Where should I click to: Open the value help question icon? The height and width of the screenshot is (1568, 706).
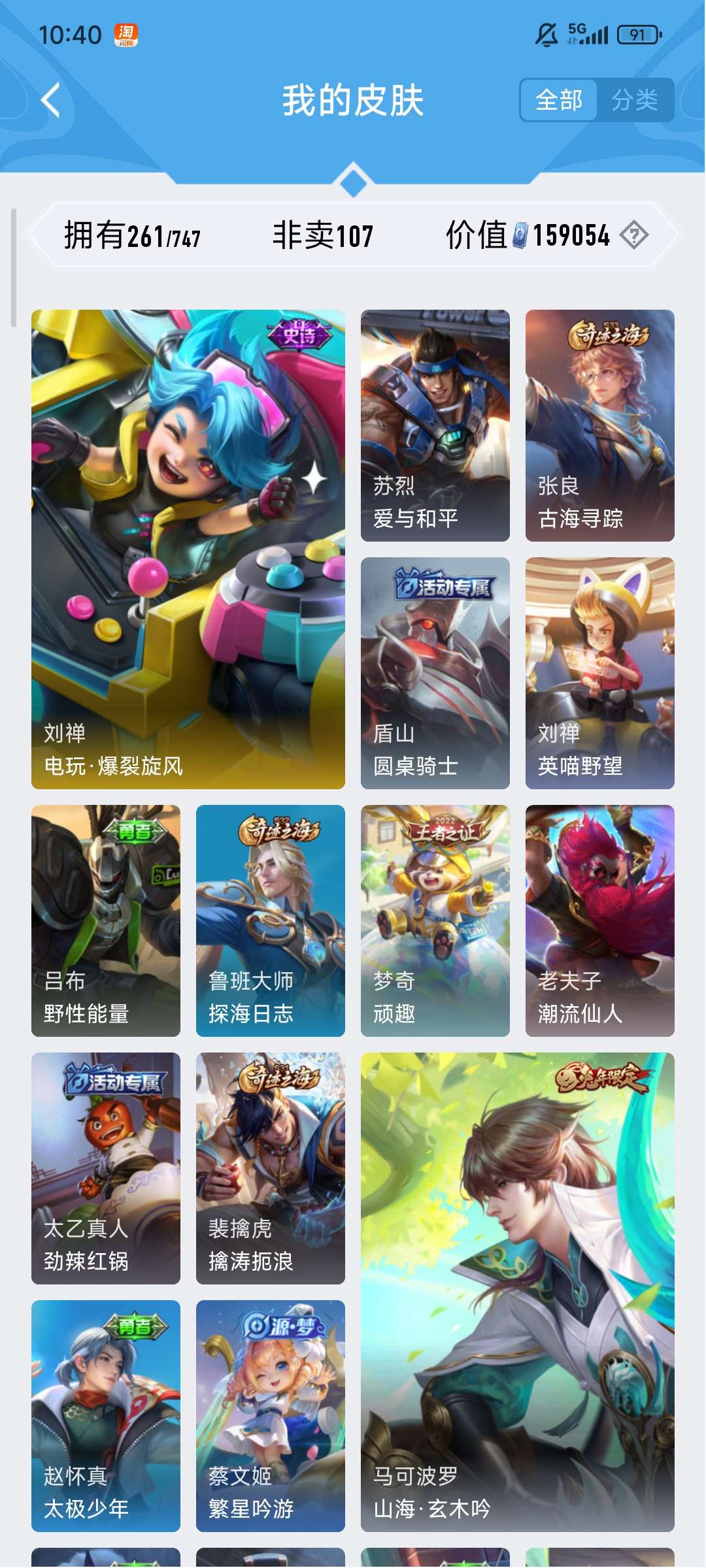[x=633, y=235]
